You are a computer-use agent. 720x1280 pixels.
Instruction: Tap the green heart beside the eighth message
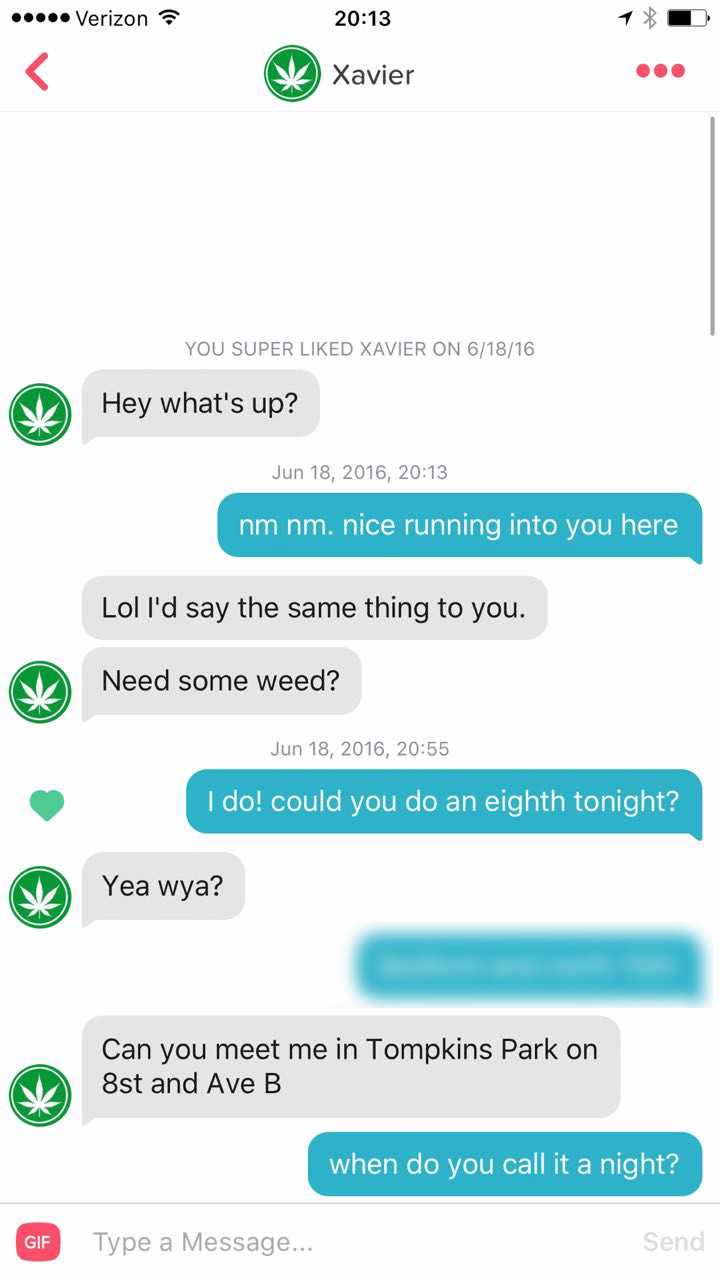point(47,805)
